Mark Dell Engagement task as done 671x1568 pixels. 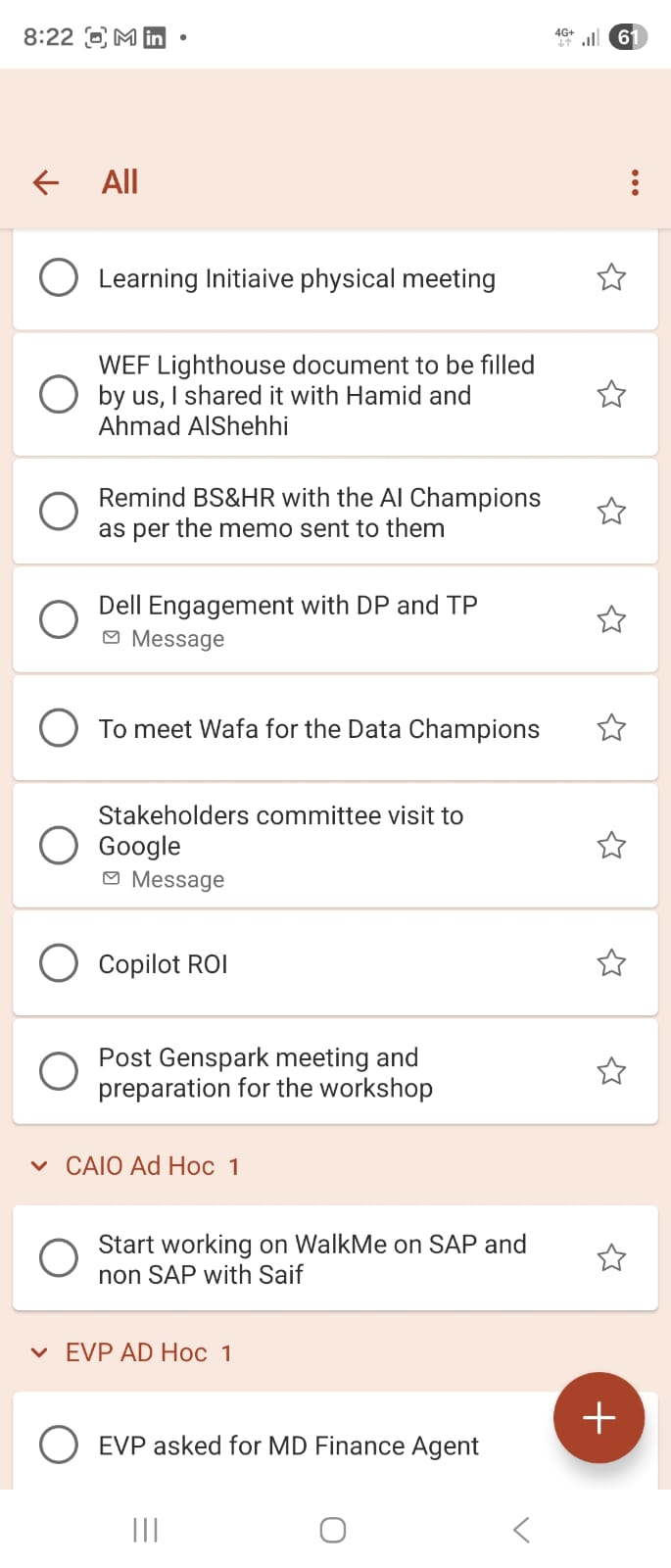59,619
